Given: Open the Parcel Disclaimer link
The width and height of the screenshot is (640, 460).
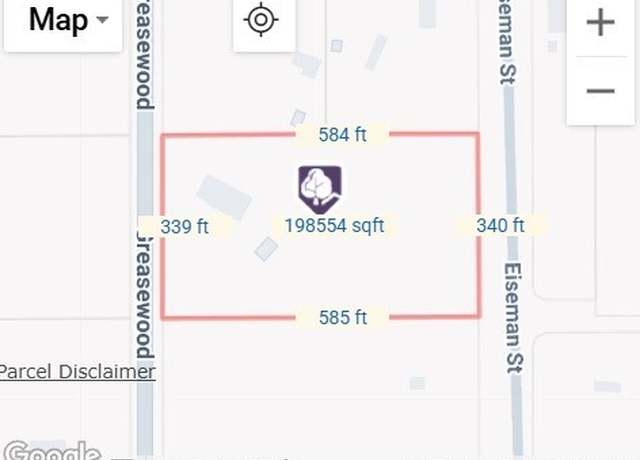Looking at the screenshot, I should click(x=77, y=371).
